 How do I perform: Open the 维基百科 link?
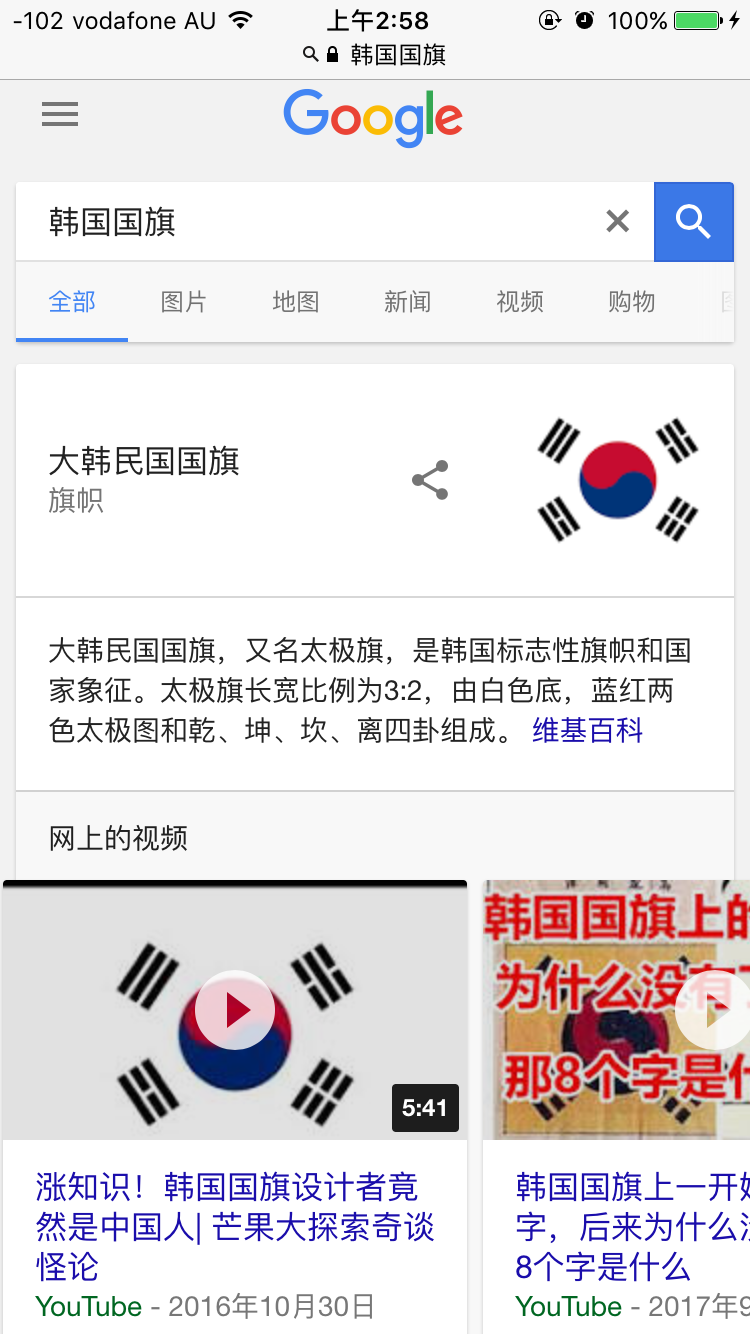click(588, 731)
